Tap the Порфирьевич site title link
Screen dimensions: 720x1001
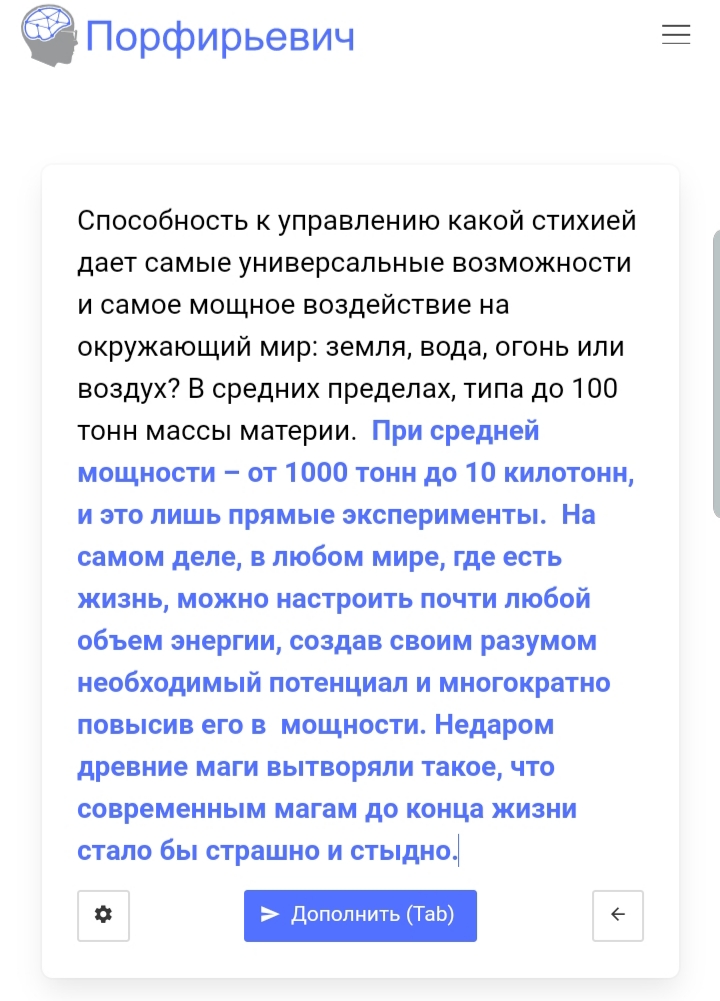coord(219,36)
